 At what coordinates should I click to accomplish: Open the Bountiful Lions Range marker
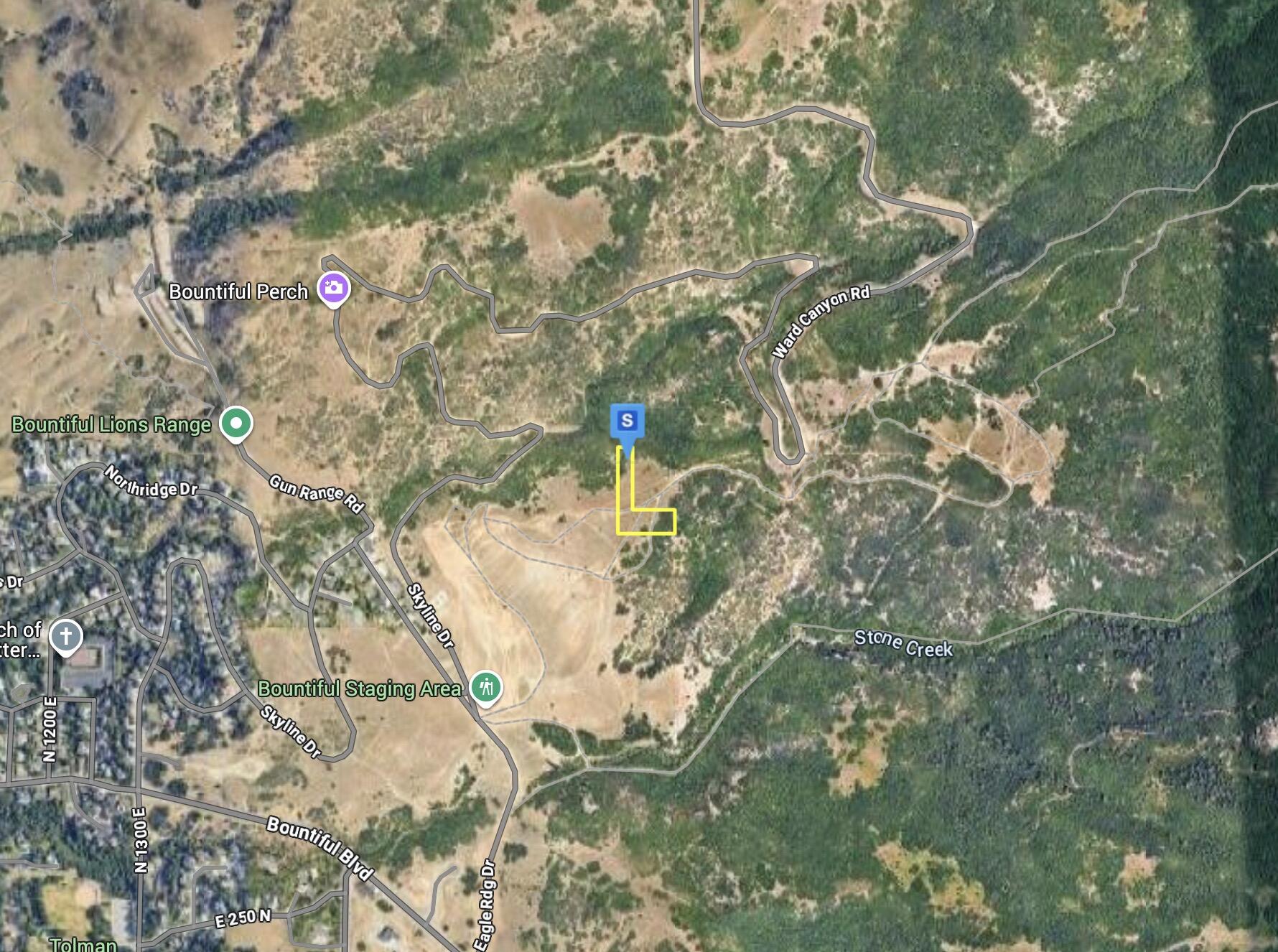235,424
